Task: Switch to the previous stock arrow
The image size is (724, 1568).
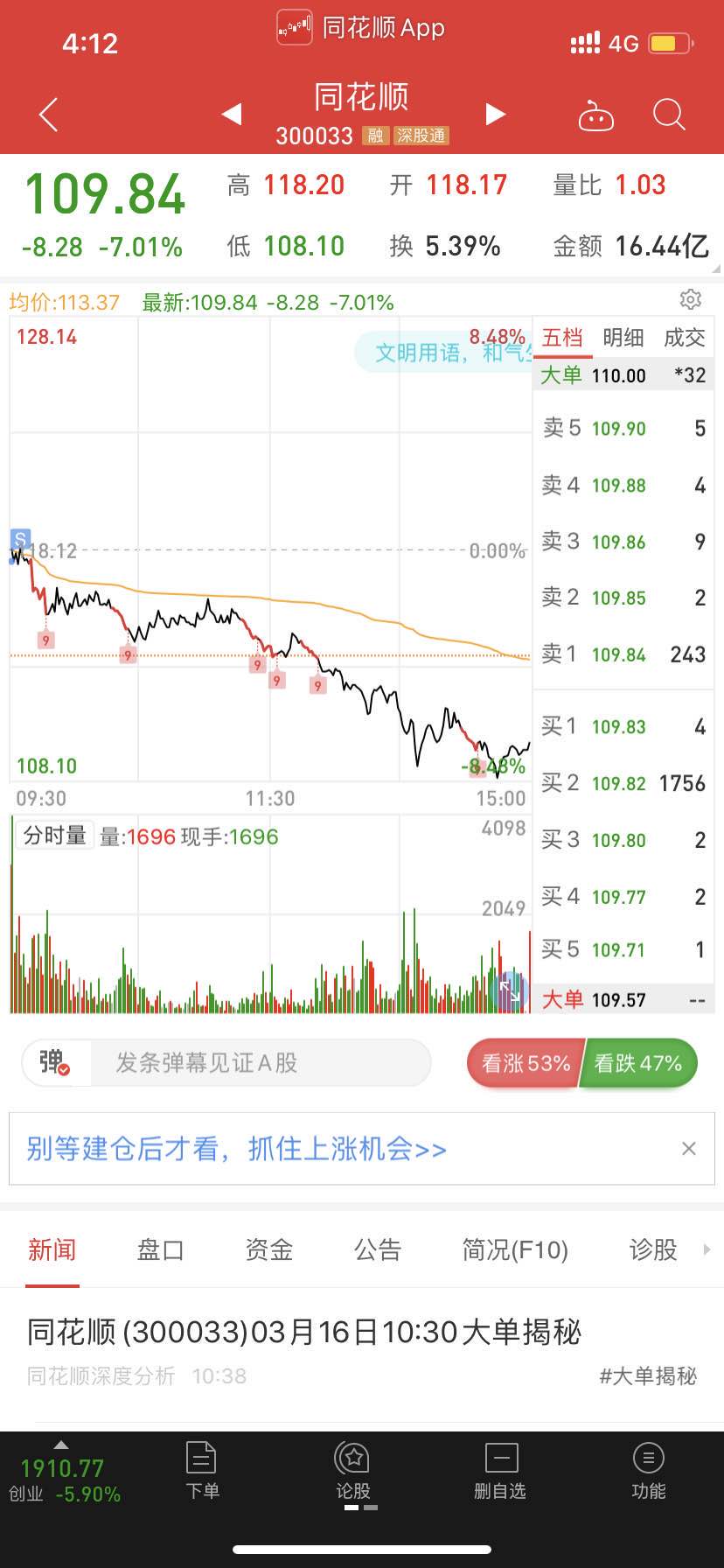Action: pos(232,114)
